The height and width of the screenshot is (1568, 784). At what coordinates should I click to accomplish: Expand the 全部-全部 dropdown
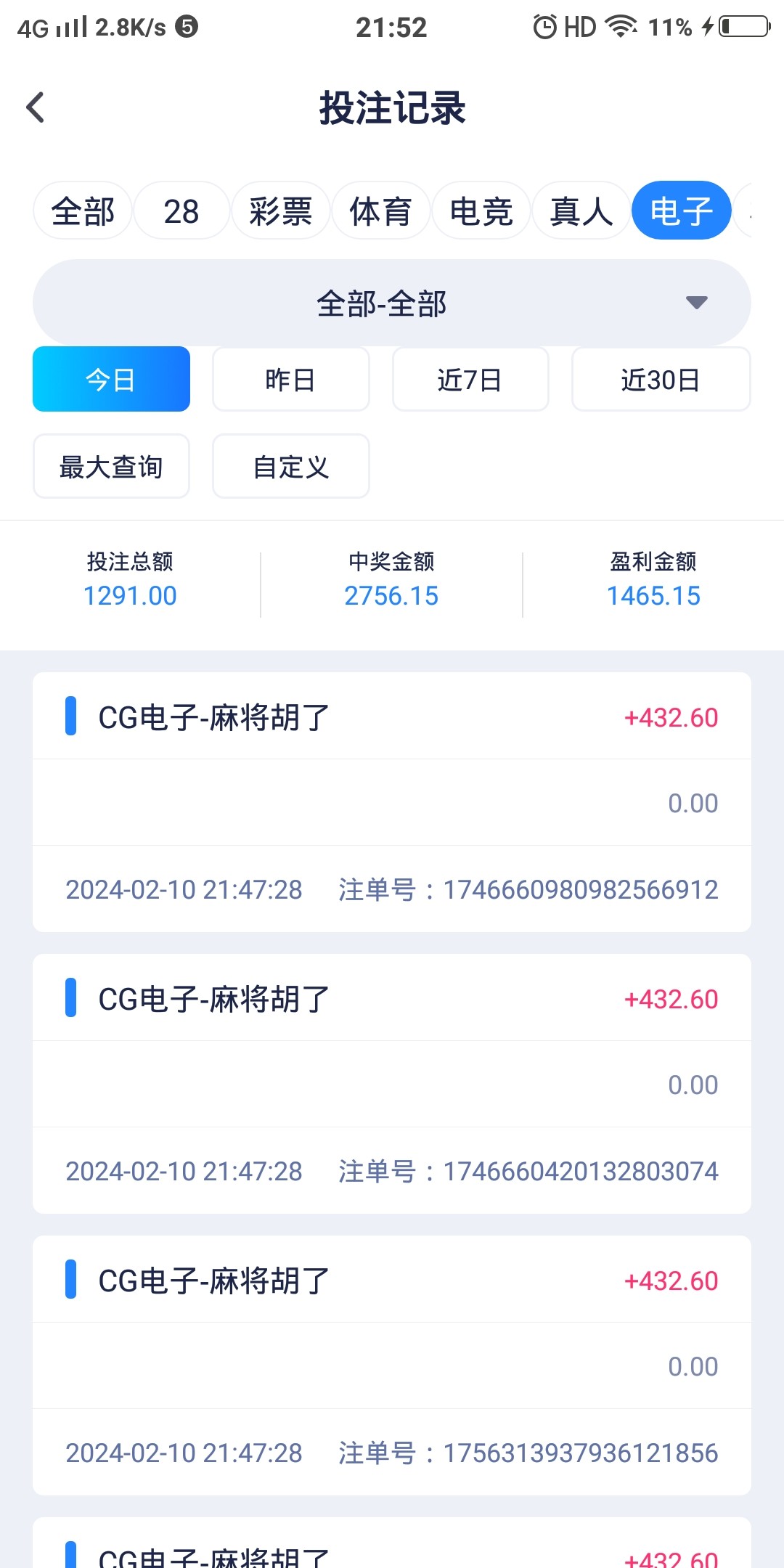click(392, 303)
